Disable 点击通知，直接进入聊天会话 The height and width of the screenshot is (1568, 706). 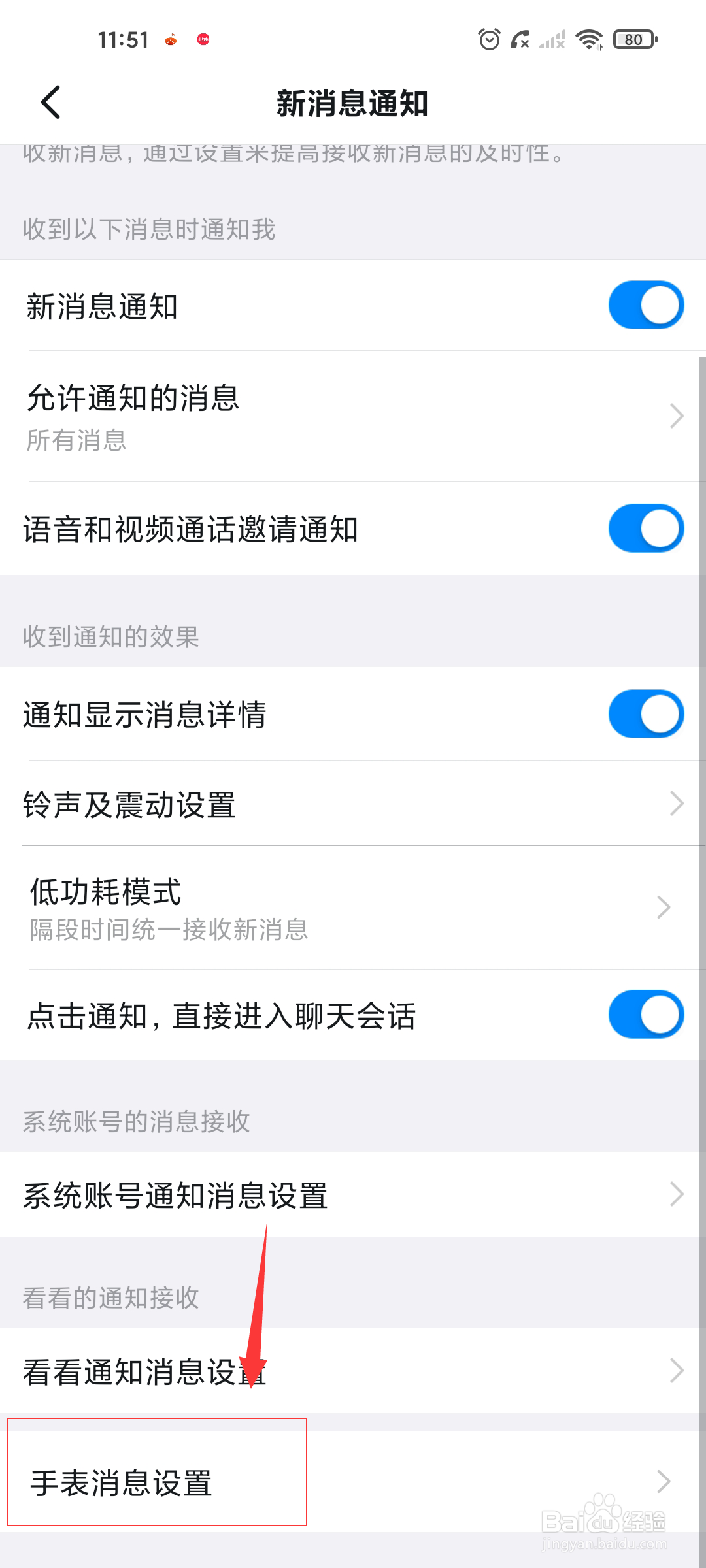click(x=645, y=1015)
